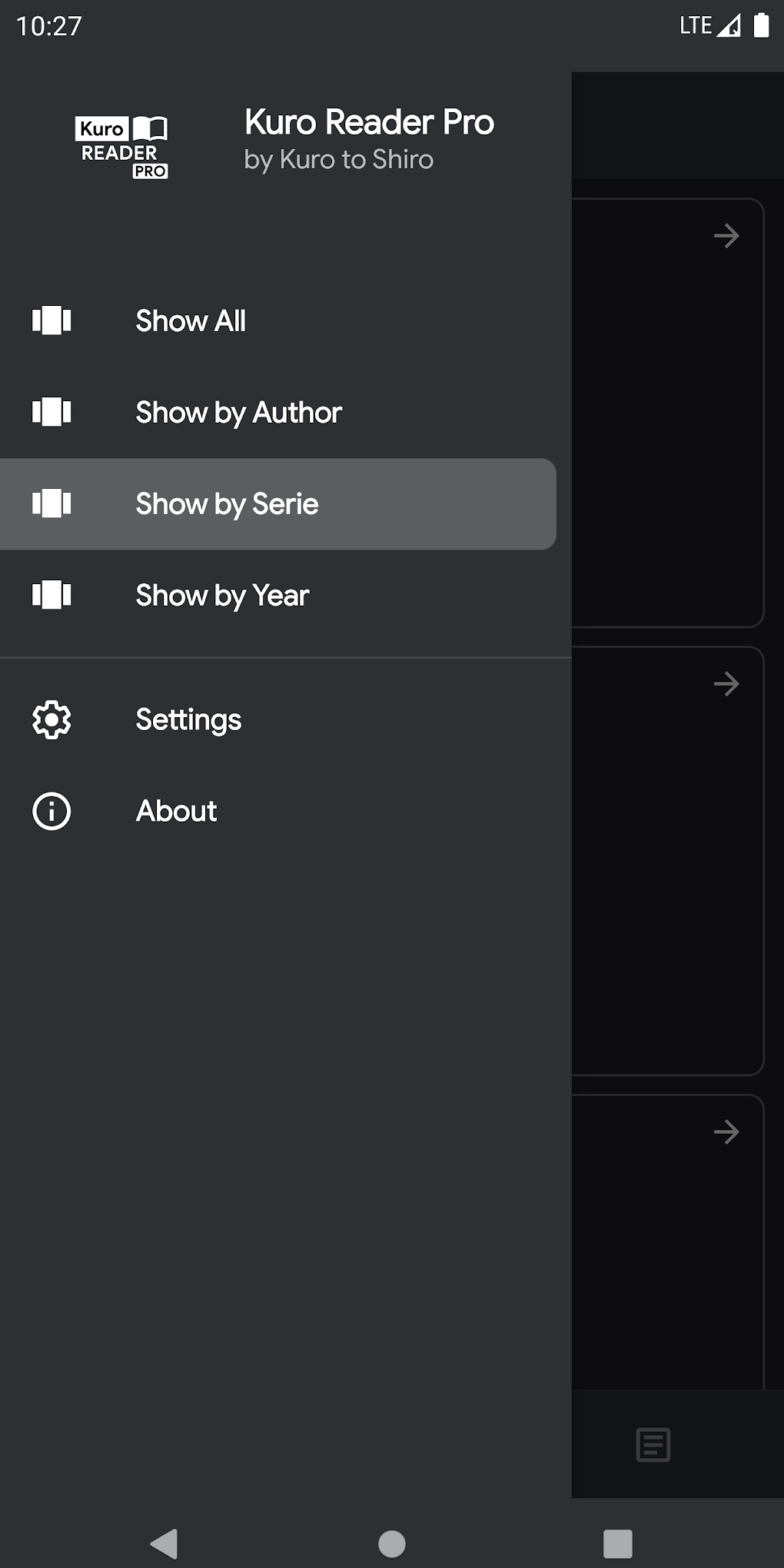
Task: Choose Show by Year sorting option
Action: pos(221,596)
